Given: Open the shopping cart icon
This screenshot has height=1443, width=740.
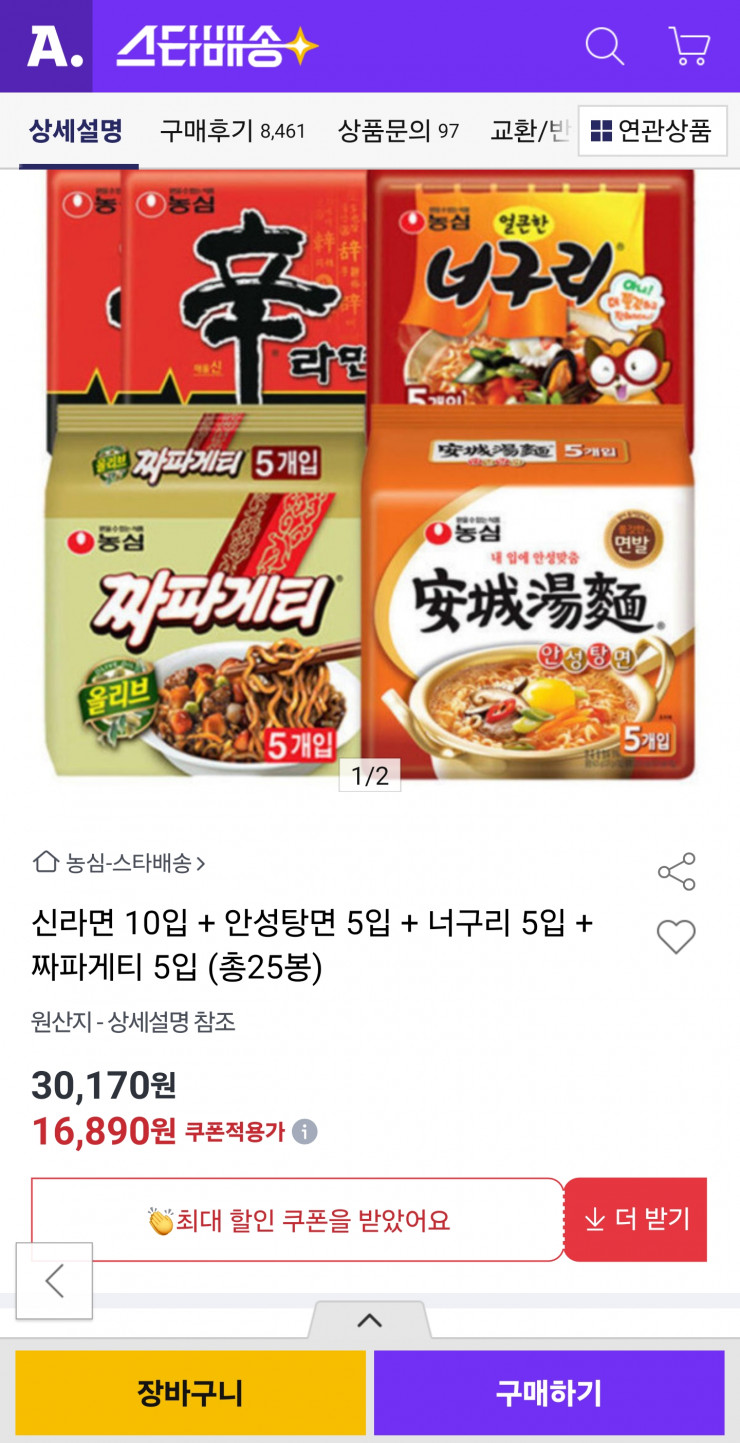Looking at the screenshot, I should (685, 46).
